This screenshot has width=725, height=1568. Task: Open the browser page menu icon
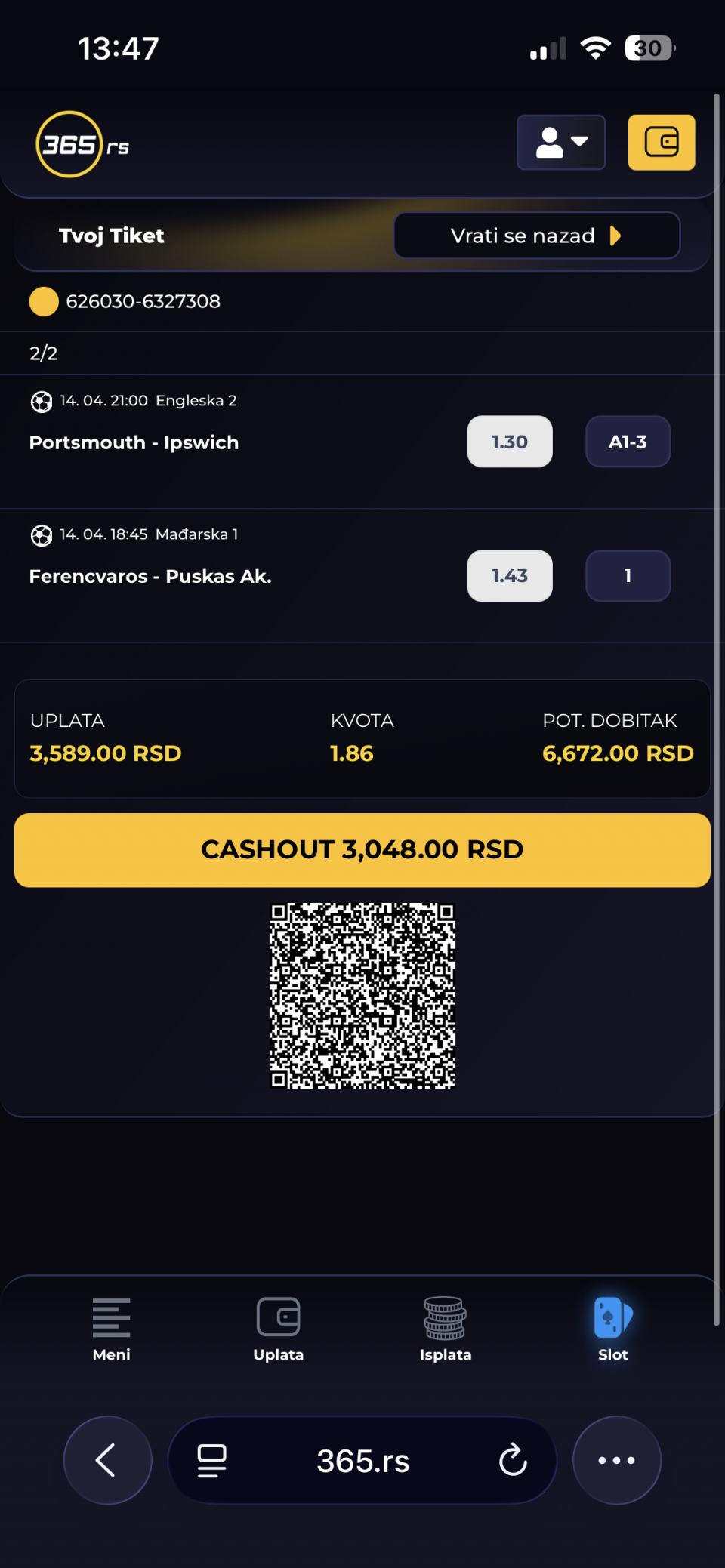[212, 1460]
